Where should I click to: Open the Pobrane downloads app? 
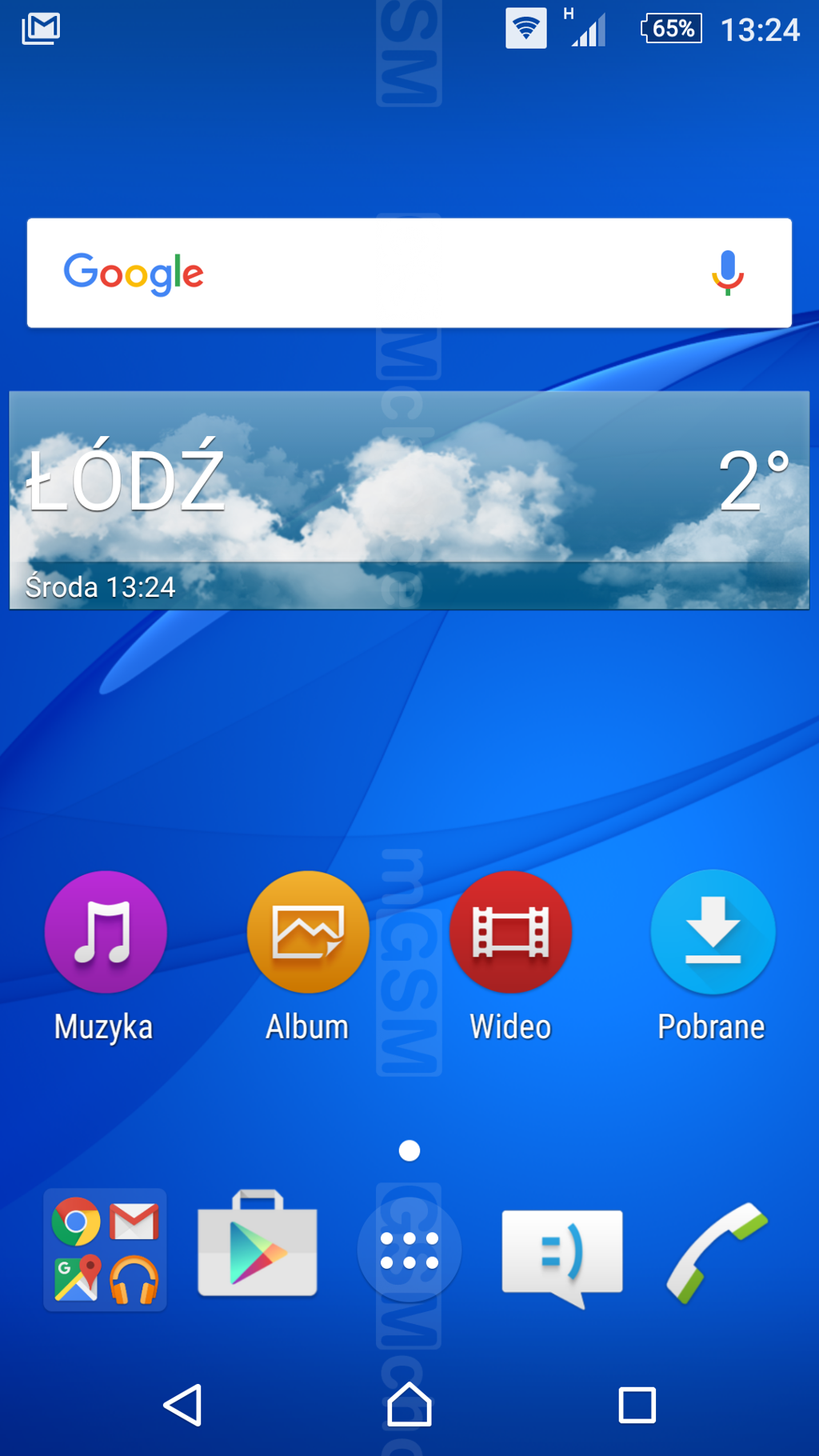click(x=712, y=933)
